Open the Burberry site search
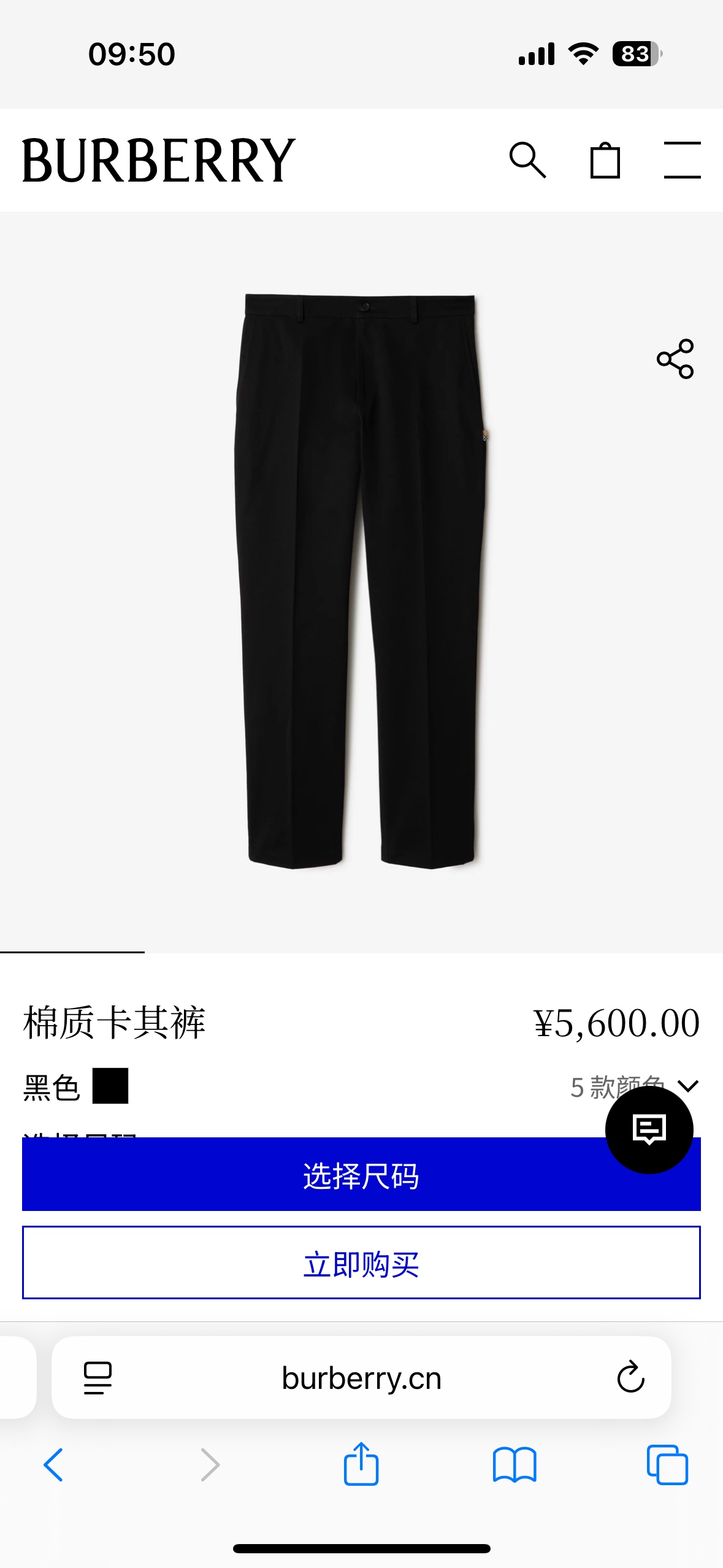The image size is (723, 1568). pyautogui.click(x=527, y=160)
